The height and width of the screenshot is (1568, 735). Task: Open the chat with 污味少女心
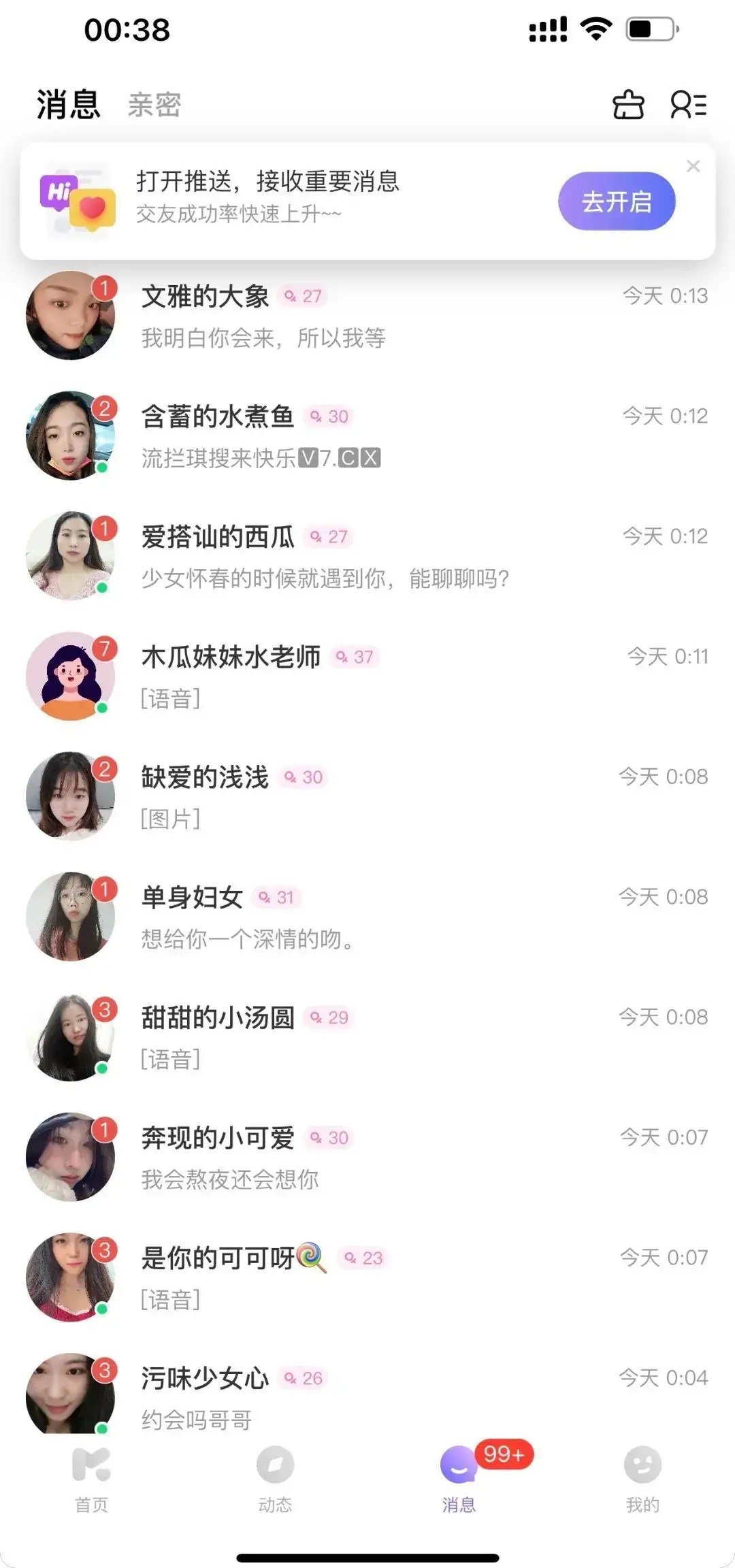click(x=367, y=1396)
